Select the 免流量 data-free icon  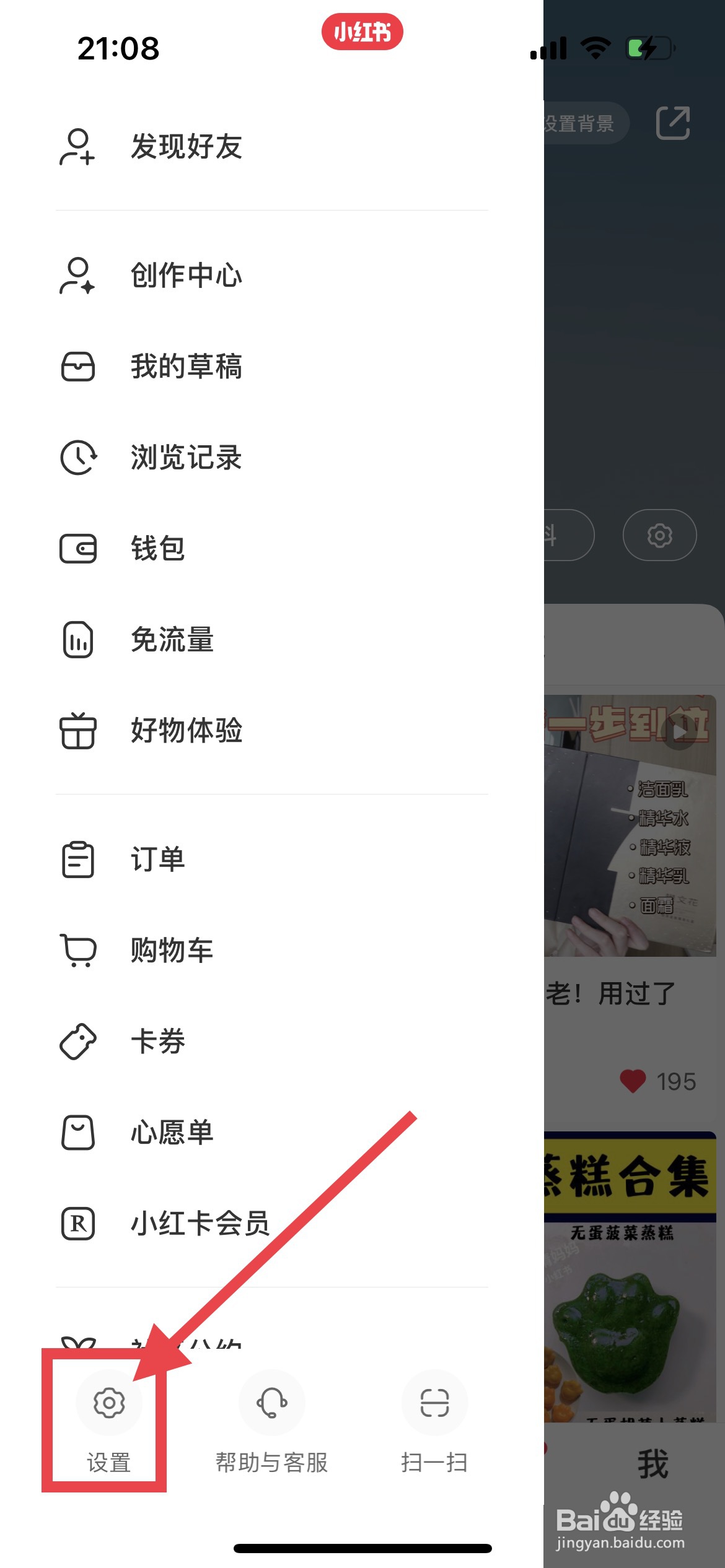(77, 640)
